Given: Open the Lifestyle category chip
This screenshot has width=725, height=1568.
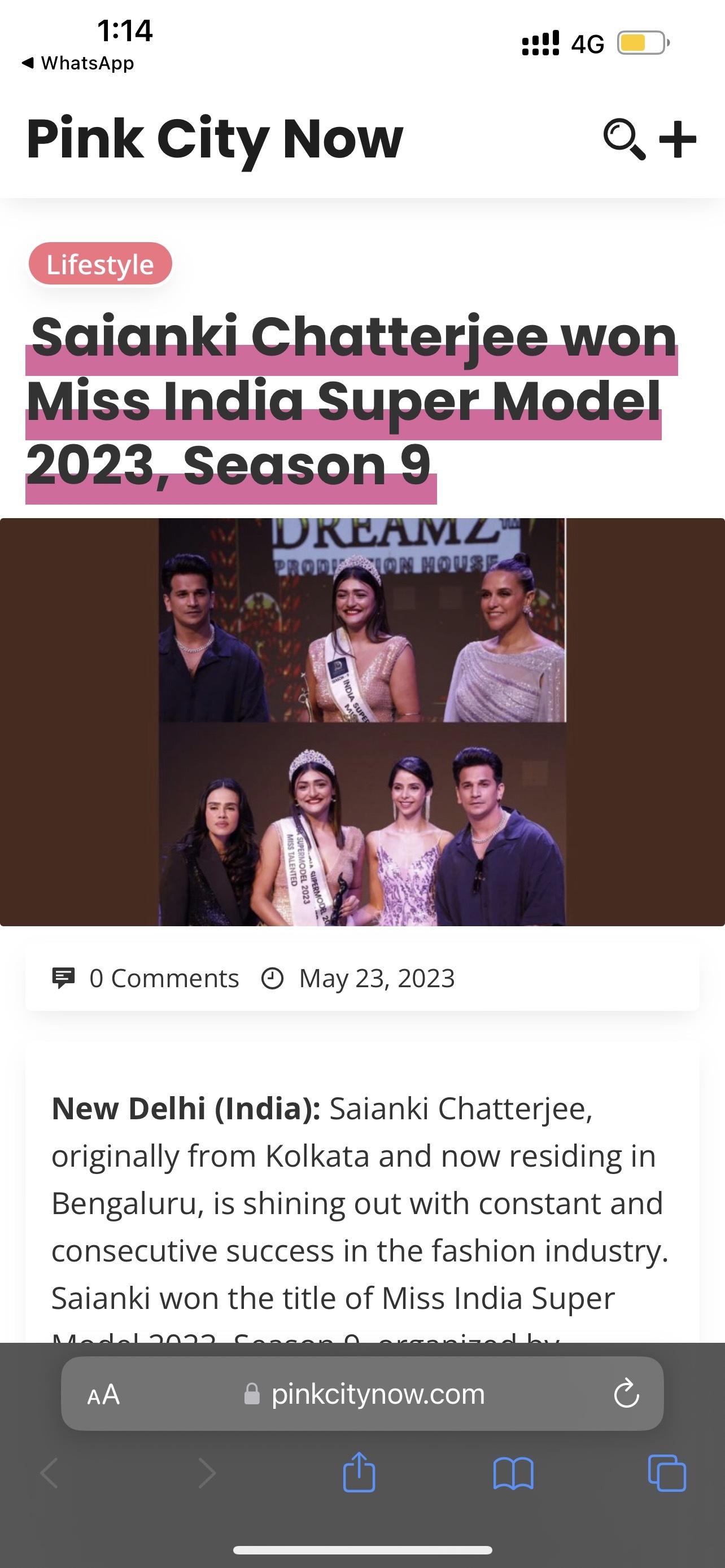Looking at the screenshot, I should pyautogui.click(x=101, y=264).
